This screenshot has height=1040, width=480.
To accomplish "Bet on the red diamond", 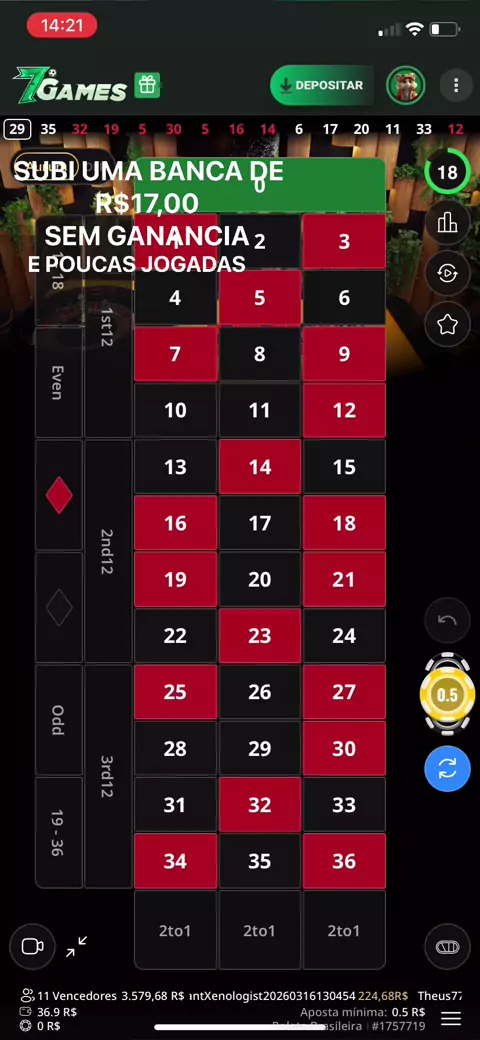I will point(59,495).
